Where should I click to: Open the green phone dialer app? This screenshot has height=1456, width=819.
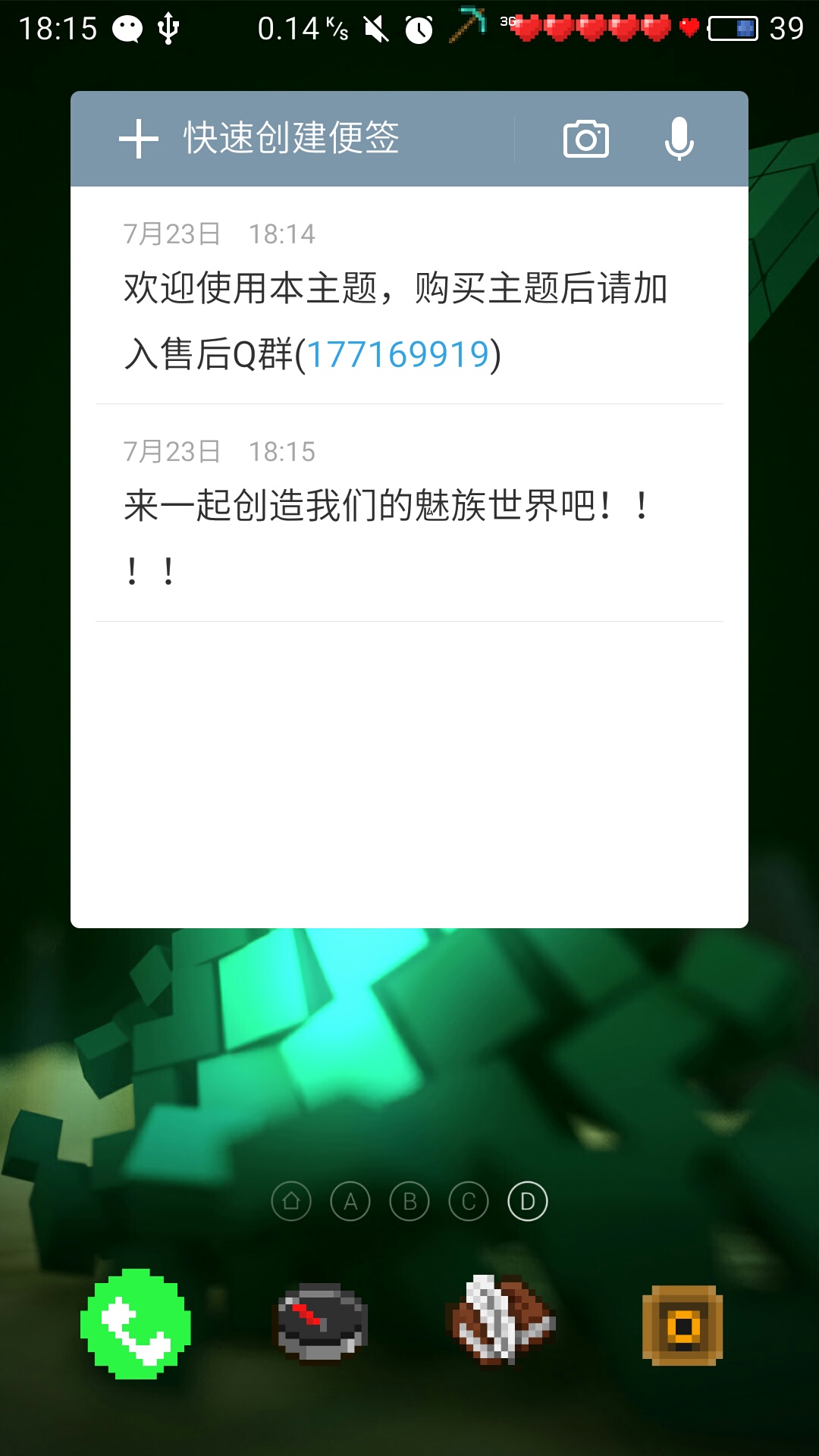tap(136, 1324)
